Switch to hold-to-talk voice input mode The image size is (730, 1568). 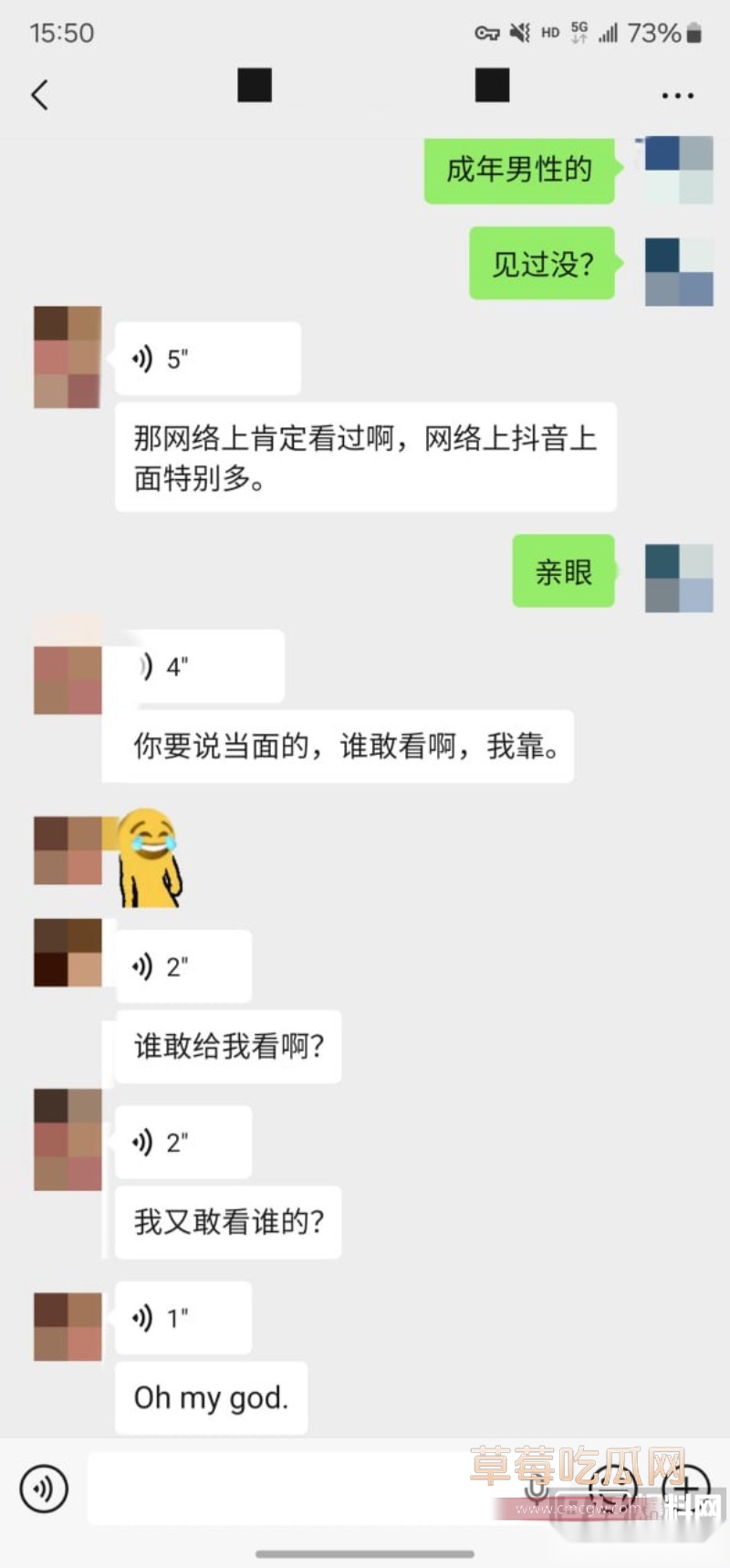tap(43, 1488)
